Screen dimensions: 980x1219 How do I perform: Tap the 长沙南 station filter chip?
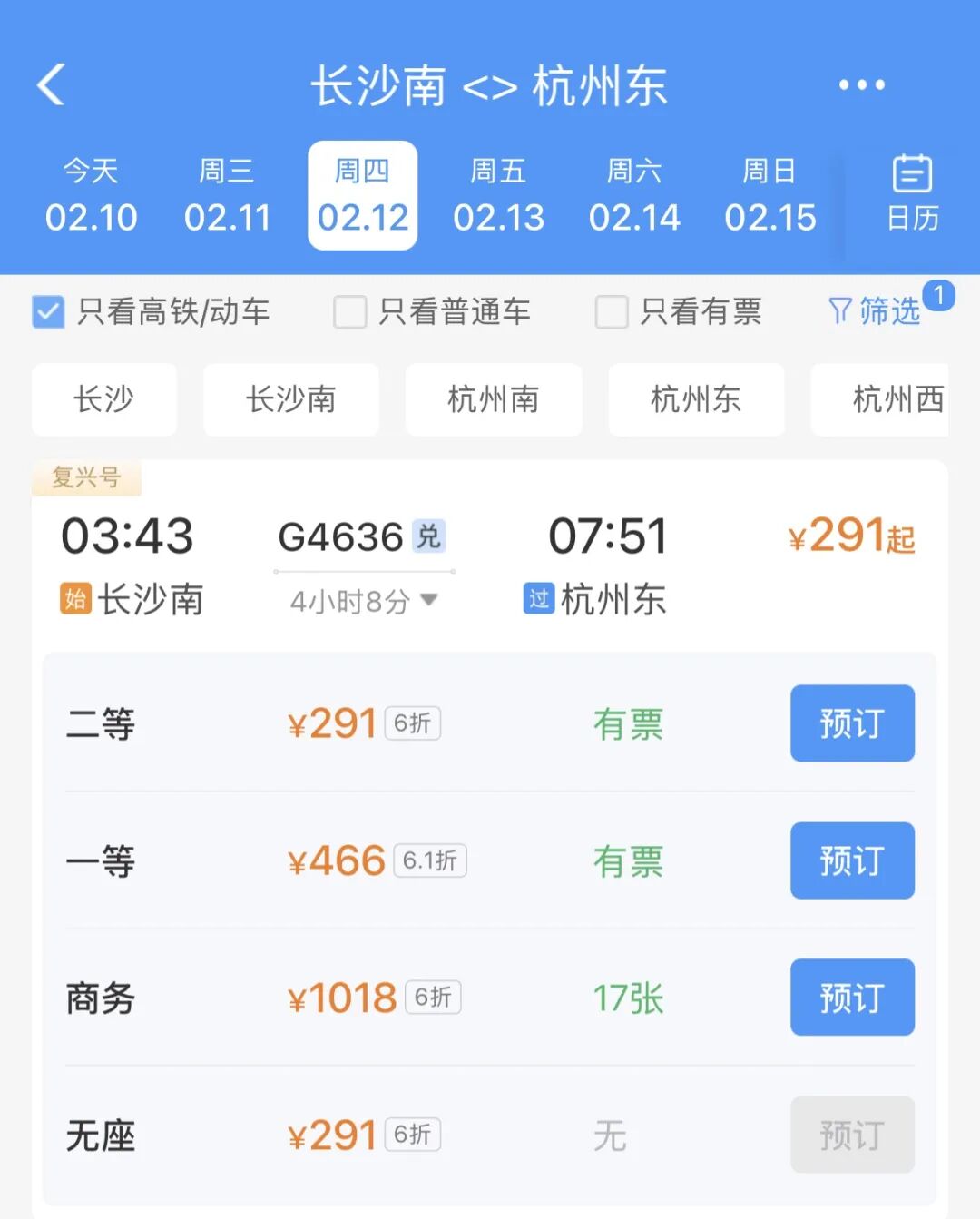point(291,399)
